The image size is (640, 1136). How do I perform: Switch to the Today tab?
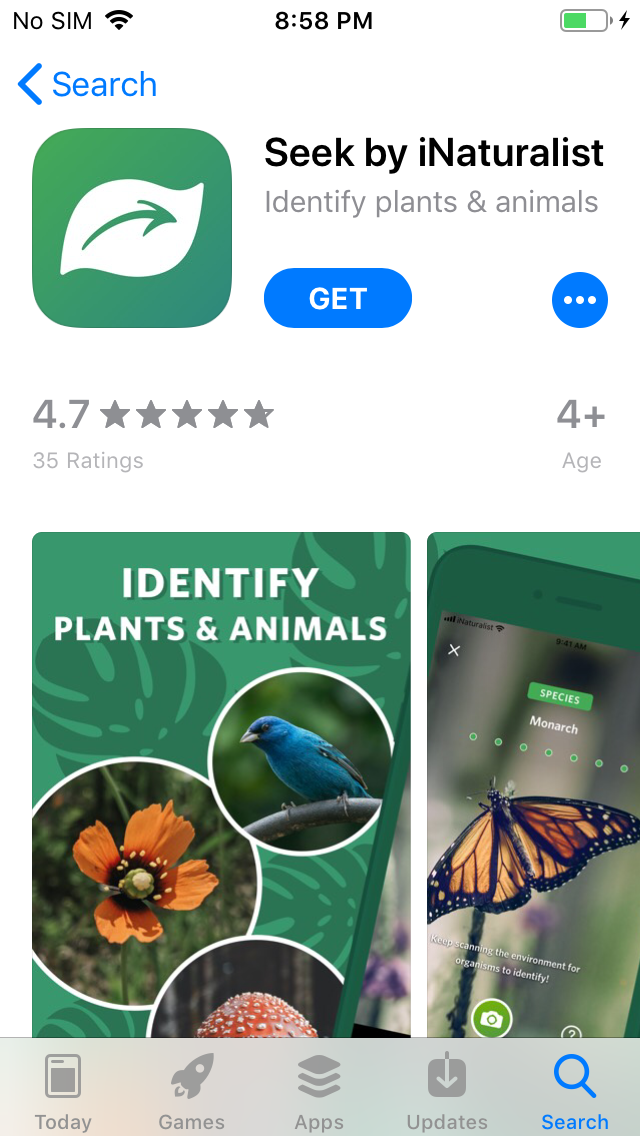(63, 1092)
